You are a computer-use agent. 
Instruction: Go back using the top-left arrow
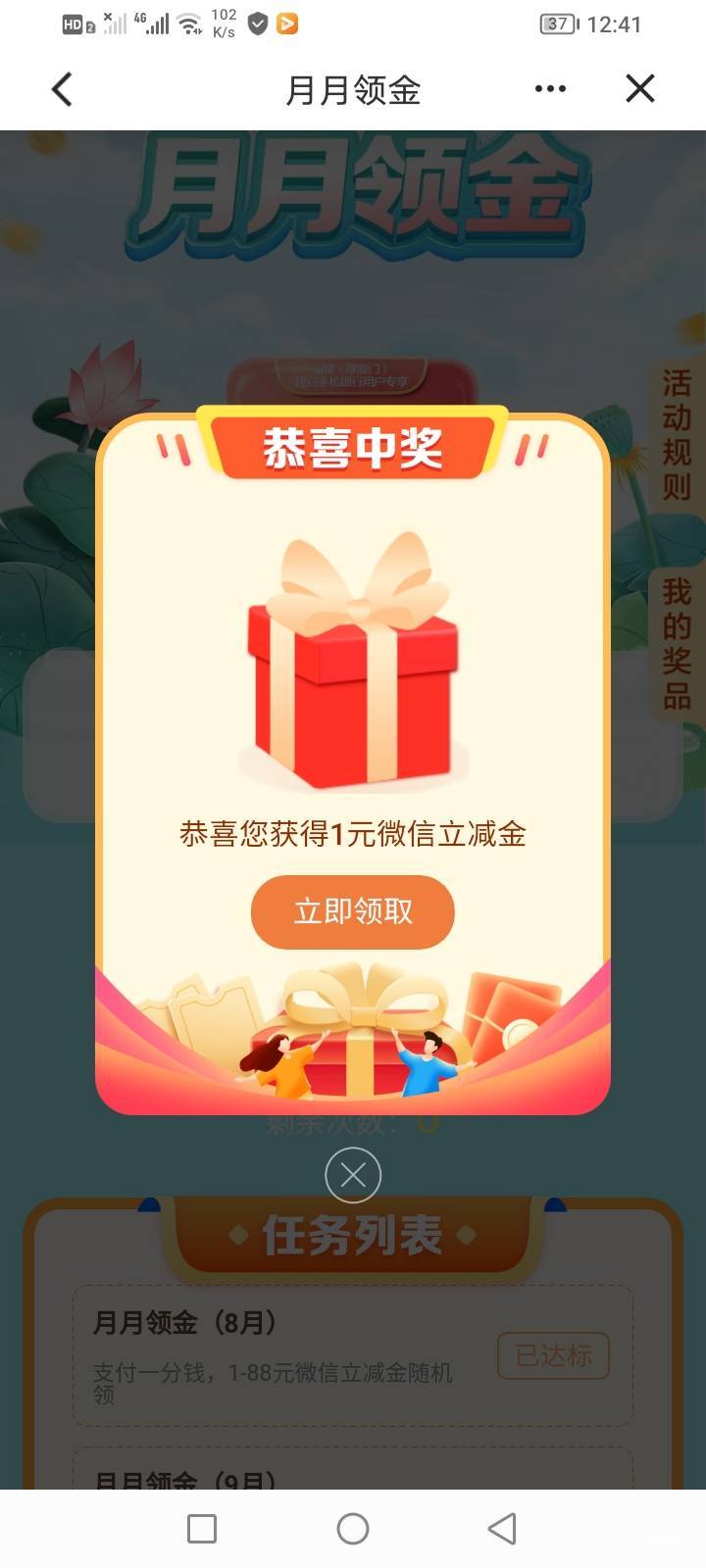click(x=62, y=89)
